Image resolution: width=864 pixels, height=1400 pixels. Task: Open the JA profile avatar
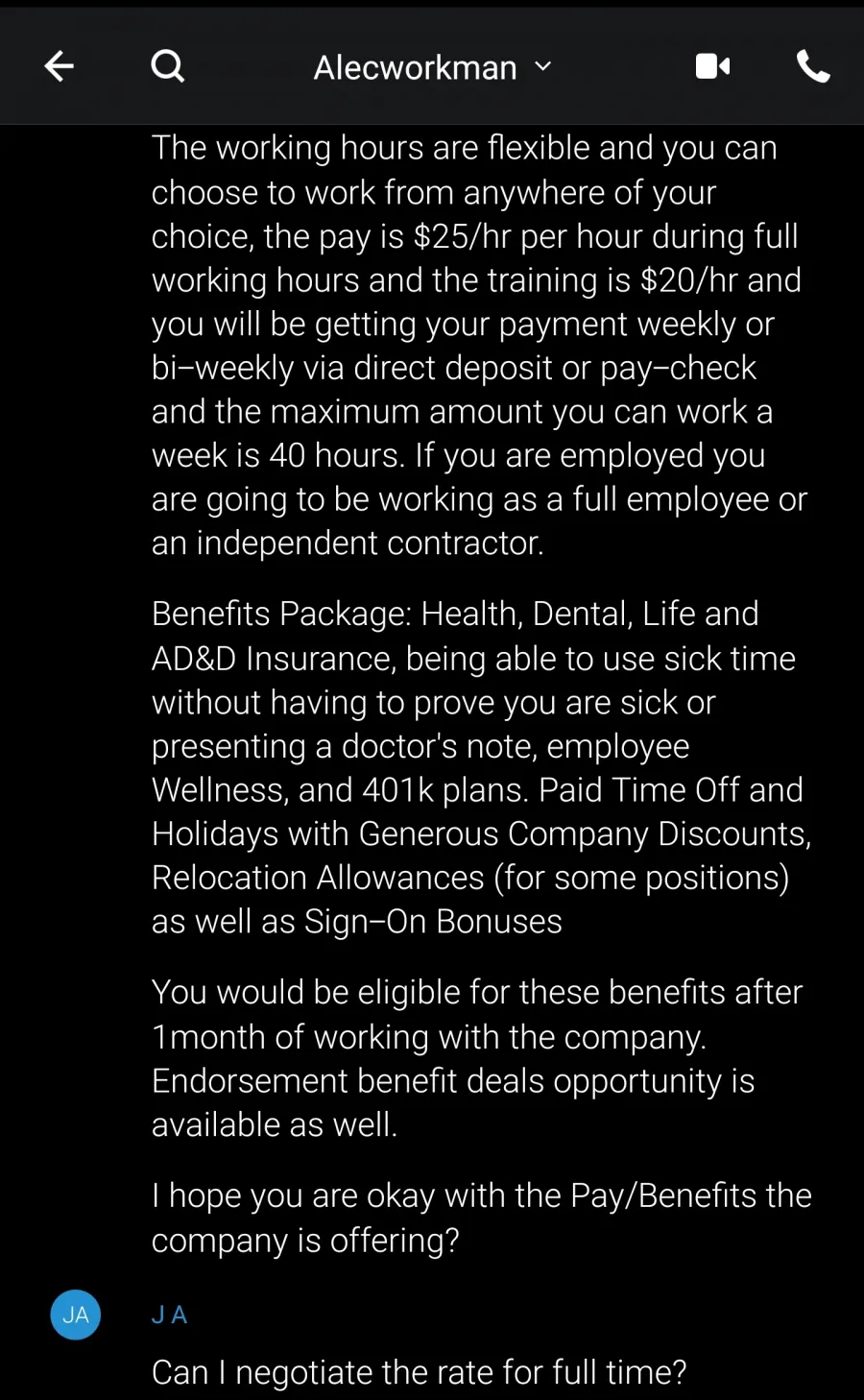click(x=76, y=1315)
